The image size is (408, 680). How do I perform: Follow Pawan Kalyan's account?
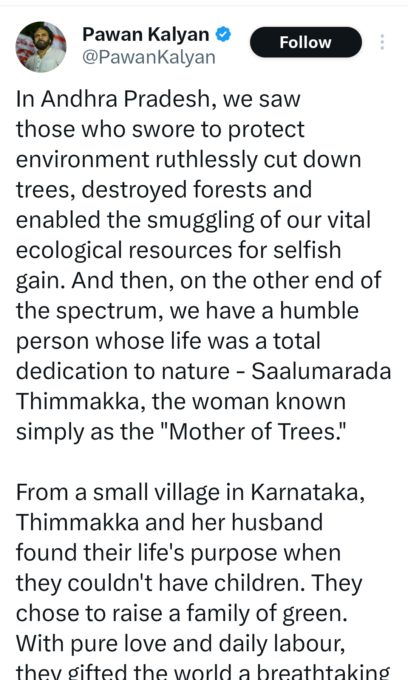click(x=306, y=42)
